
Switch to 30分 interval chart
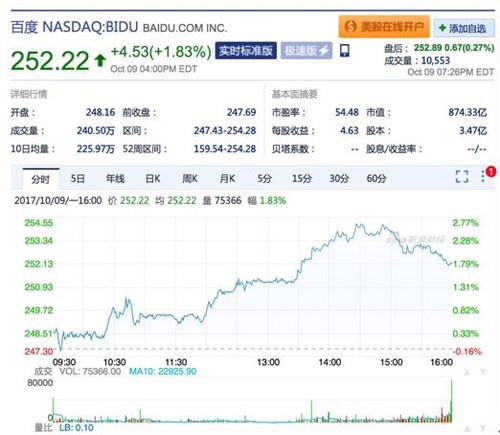point(339,179)
